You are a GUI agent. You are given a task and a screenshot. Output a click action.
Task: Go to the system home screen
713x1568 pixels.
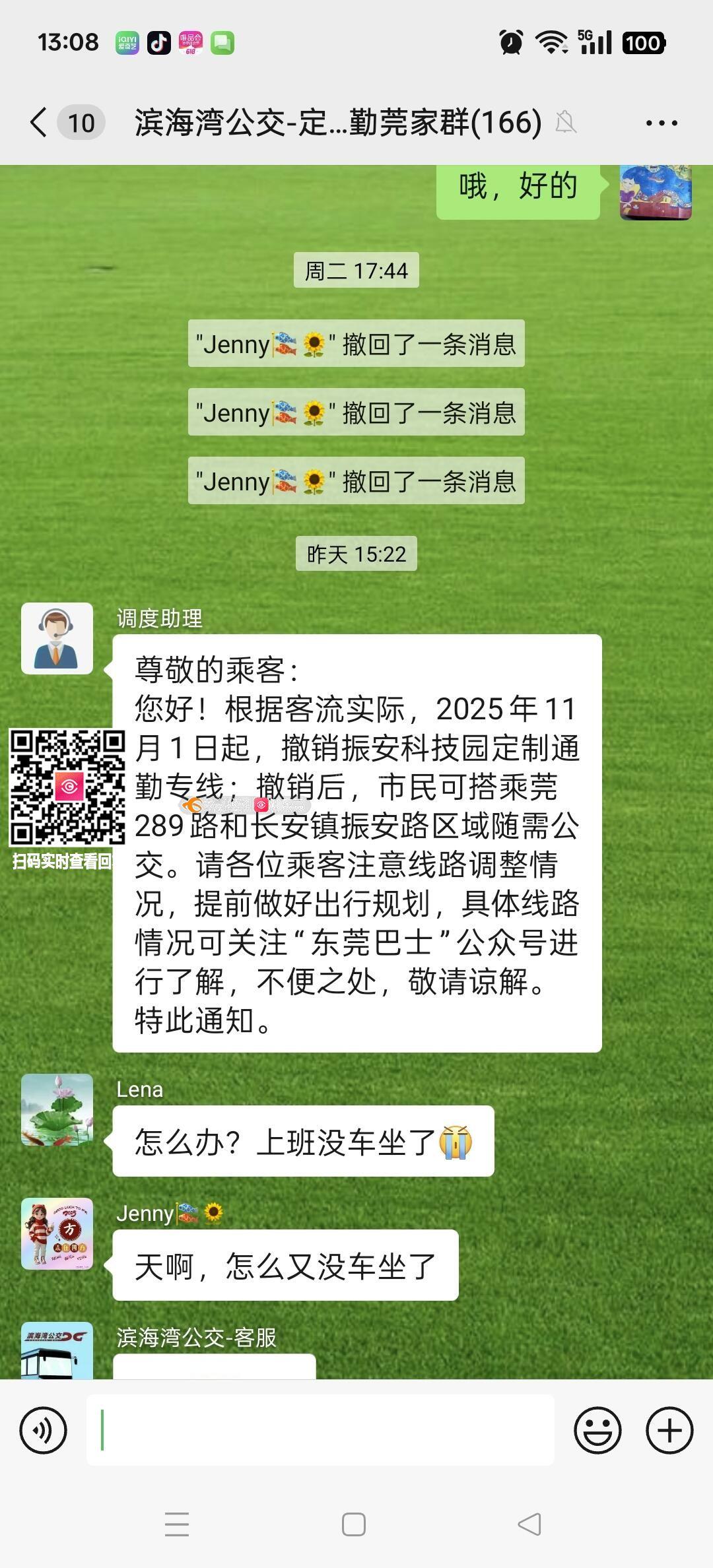tap(354, 1524)
